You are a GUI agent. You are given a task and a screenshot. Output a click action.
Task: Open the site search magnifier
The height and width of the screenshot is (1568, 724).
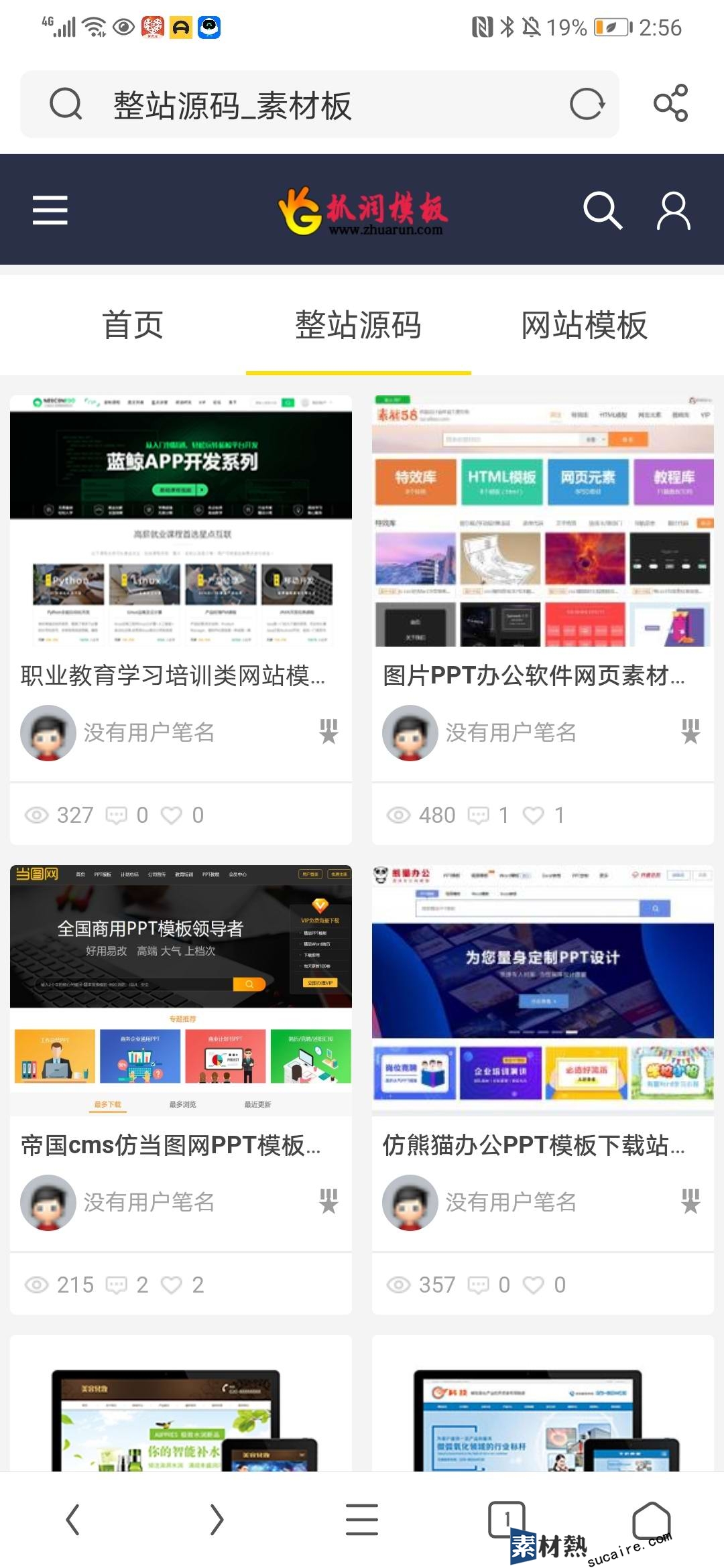tap(602, 211)
